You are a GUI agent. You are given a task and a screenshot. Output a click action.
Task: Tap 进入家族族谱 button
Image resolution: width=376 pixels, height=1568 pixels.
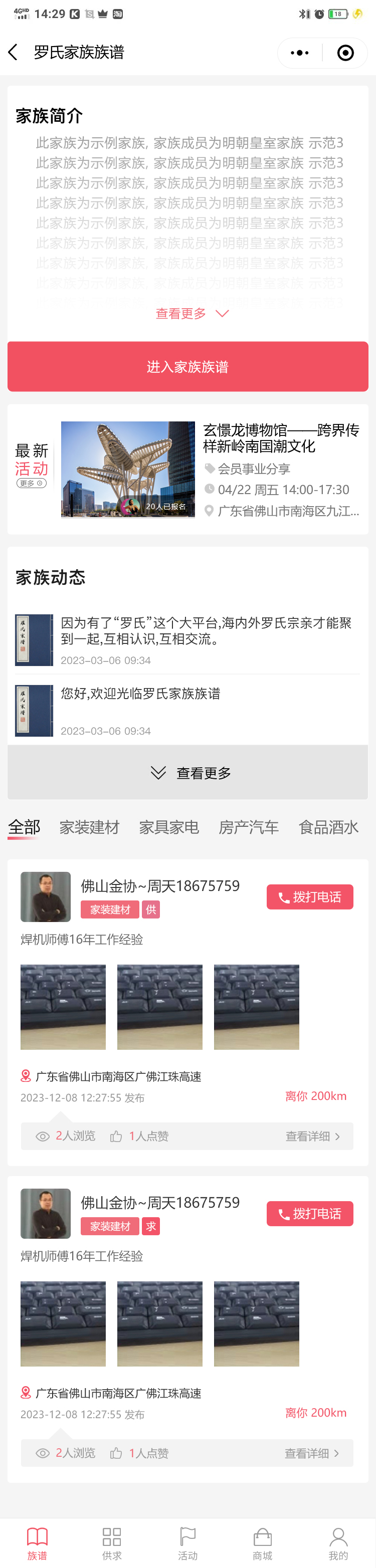tap(187, 366)
